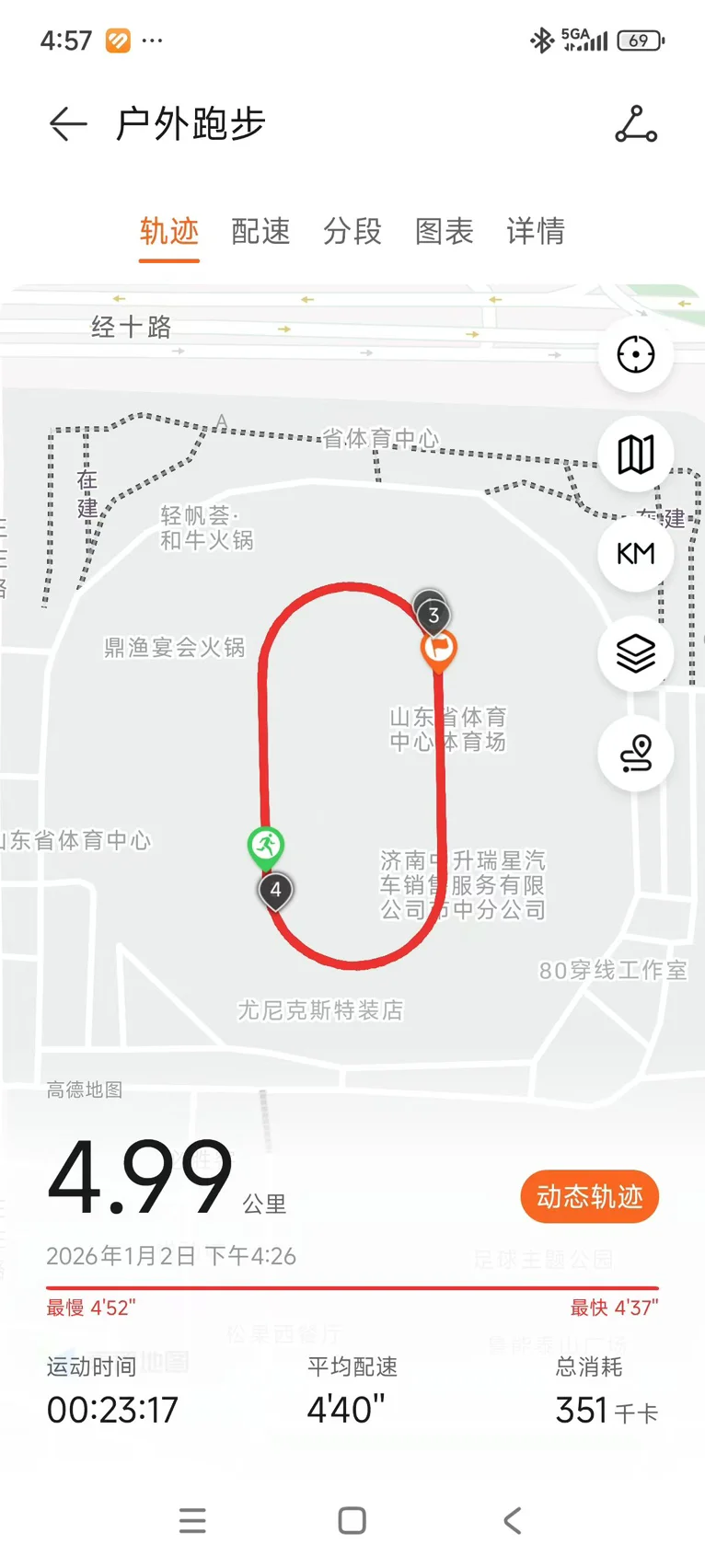Open the recent apps menu
Viewport: 705px width, 1568px height.
tap(192, 1520)
